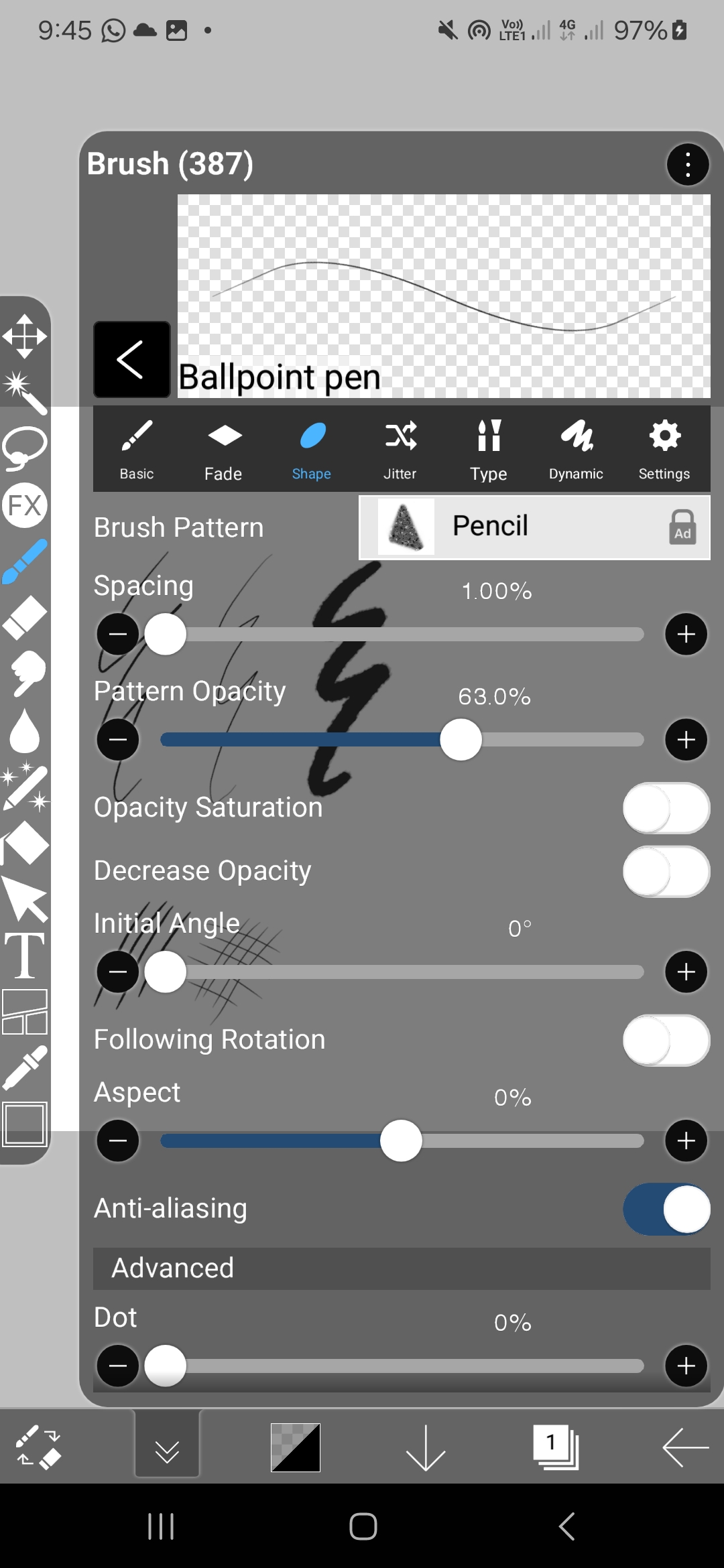Open the brush overflow menu

coord(687,164)
